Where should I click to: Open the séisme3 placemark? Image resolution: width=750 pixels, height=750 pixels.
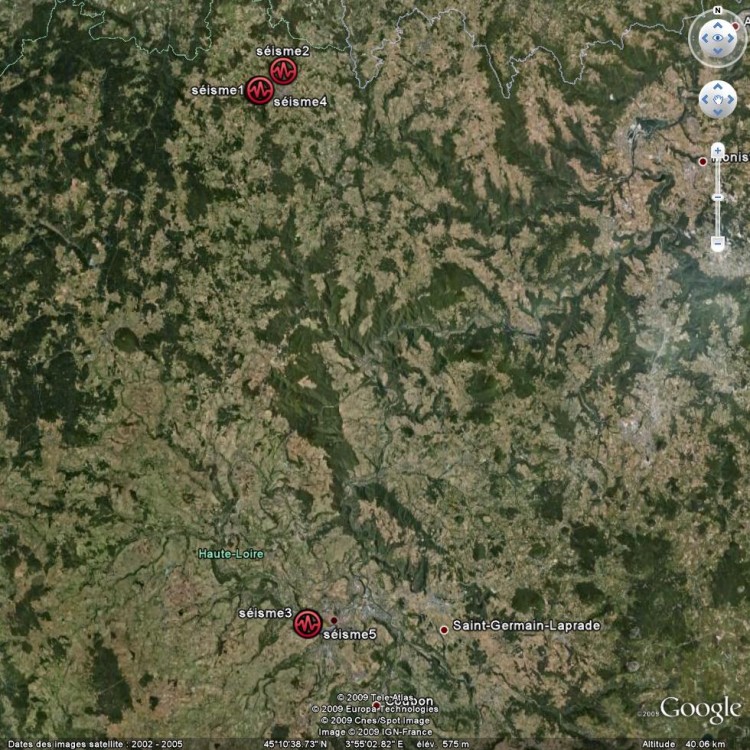[307, 624]
